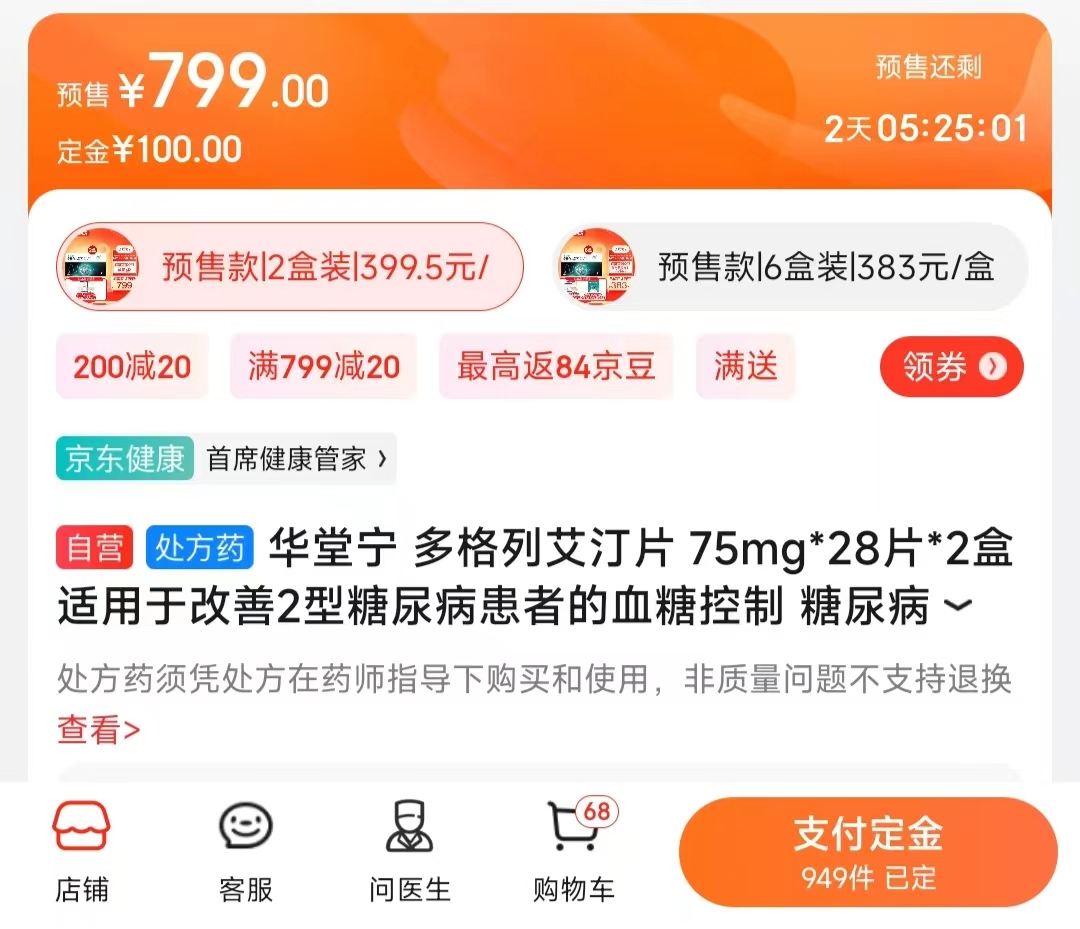Tap the 200减20 coupon chip
Screen dimensions: 1080x929
point(132,367)
